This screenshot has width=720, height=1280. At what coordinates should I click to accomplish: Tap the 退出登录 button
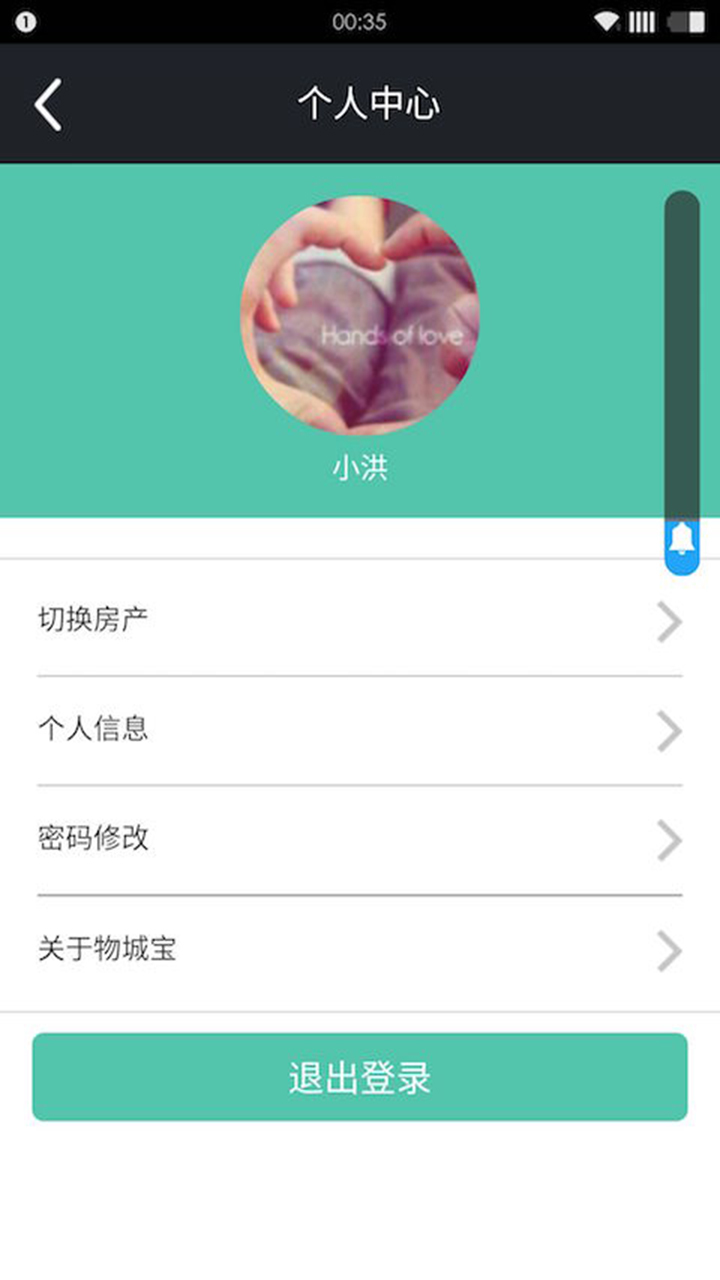pyautogui.click(x=360, y=1077)
